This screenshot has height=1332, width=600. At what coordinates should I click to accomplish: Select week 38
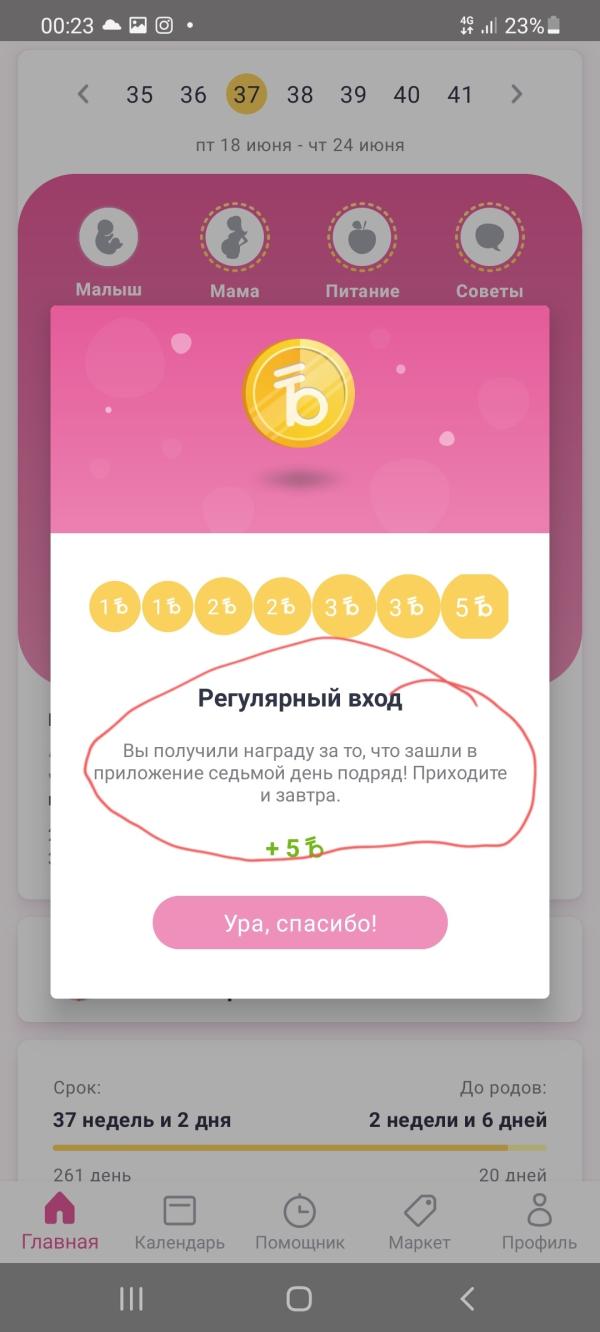[x=300, y=95]
